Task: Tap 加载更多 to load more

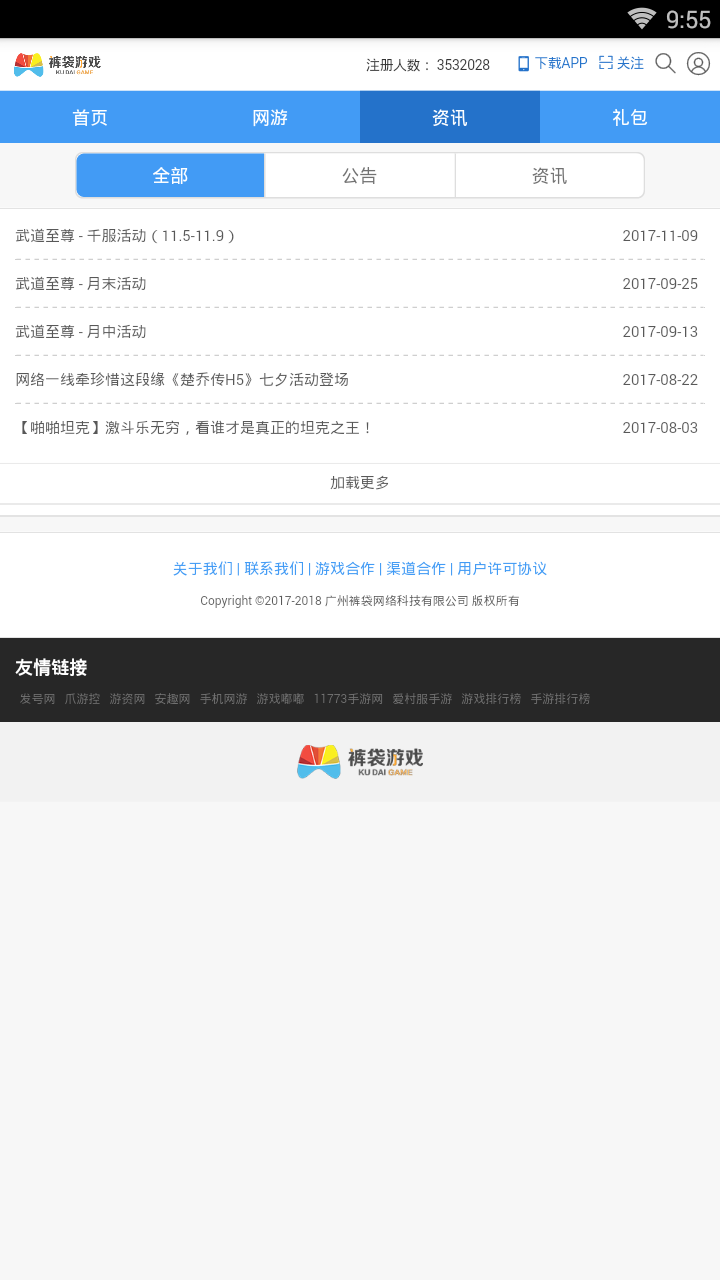Action: pos(360,483)
